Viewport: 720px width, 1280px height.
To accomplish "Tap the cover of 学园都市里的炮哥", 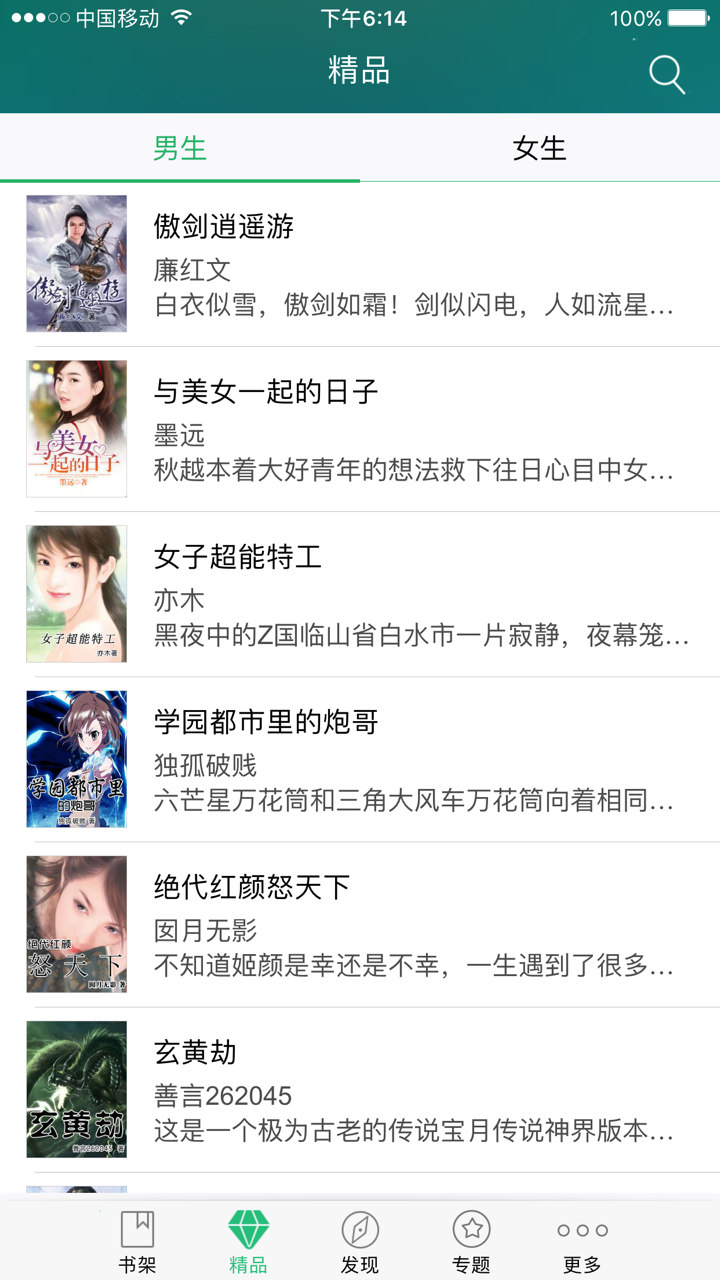I will (x=76, y=758).
